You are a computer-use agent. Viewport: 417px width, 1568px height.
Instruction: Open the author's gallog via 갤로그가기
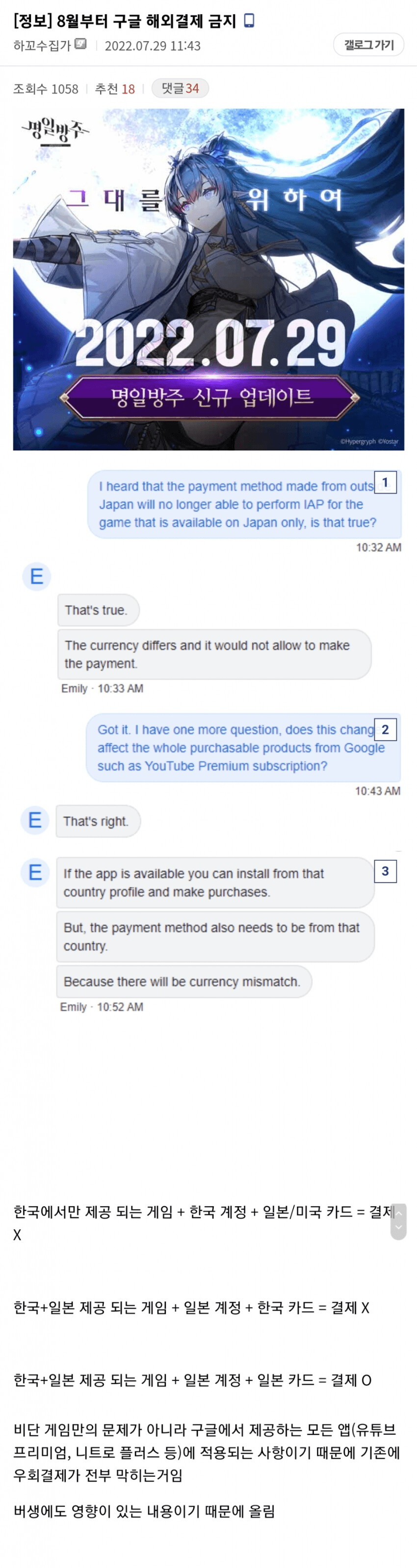pos(368,45)
